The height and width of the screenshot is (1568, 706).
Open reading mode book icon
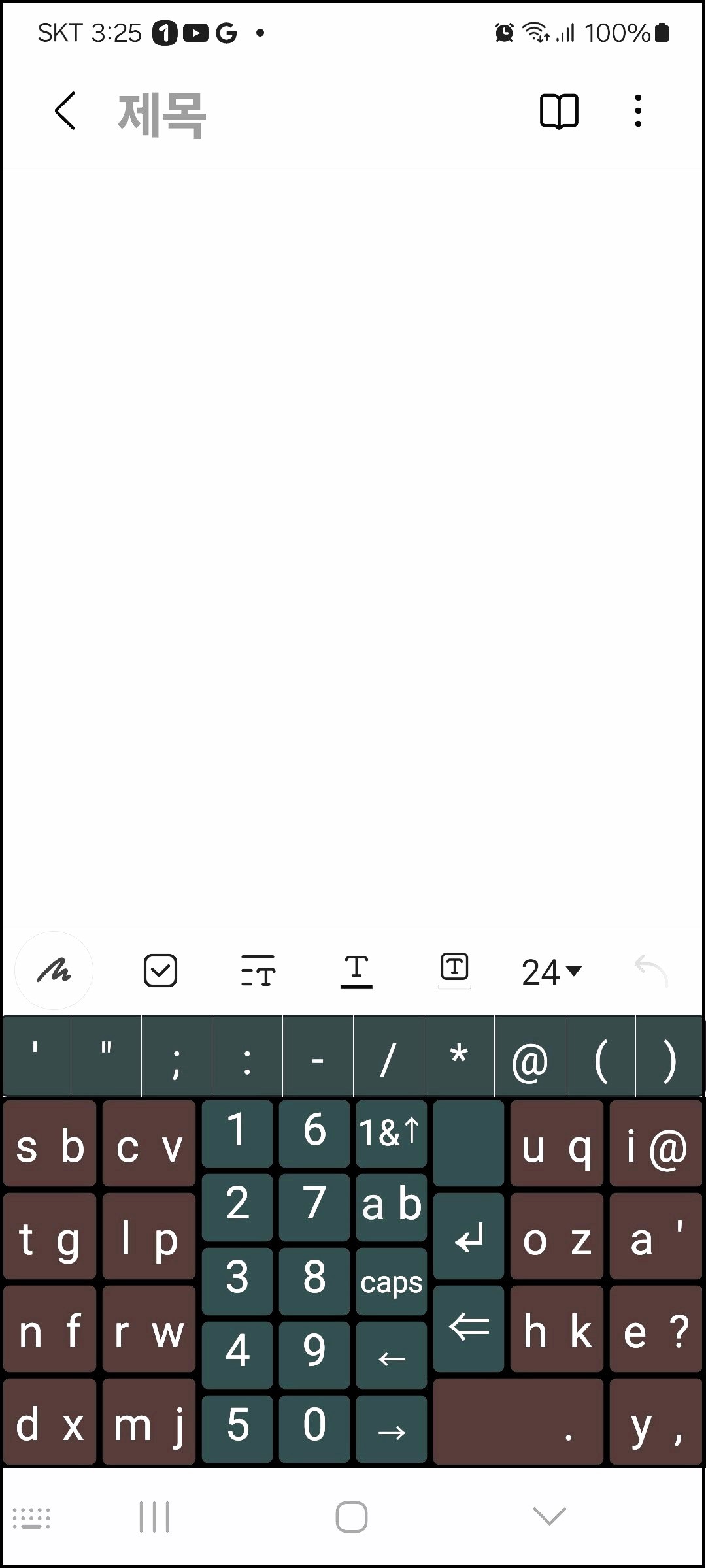point(559,111)
